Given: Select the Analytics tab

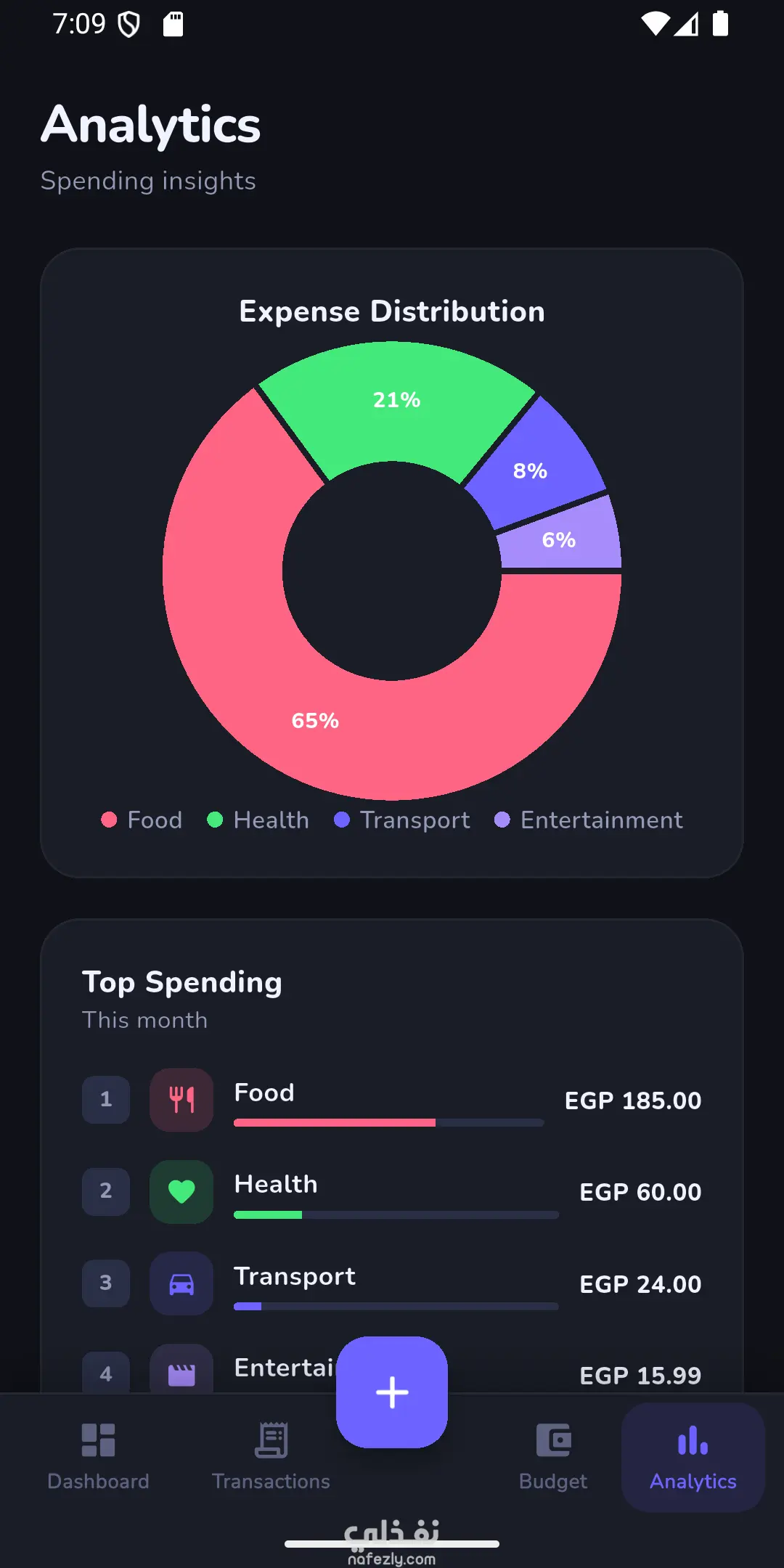Looking at the screenshot, I should [693, 1456].
